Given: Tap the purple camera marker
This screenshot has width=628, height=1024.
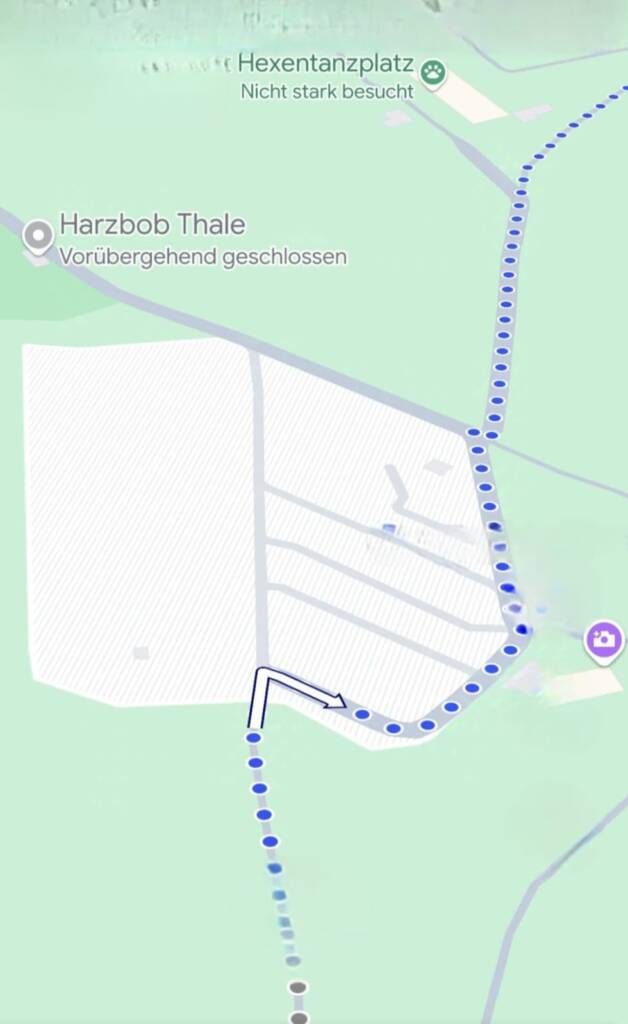Looking at the screenshot, I should coord(604,641).
